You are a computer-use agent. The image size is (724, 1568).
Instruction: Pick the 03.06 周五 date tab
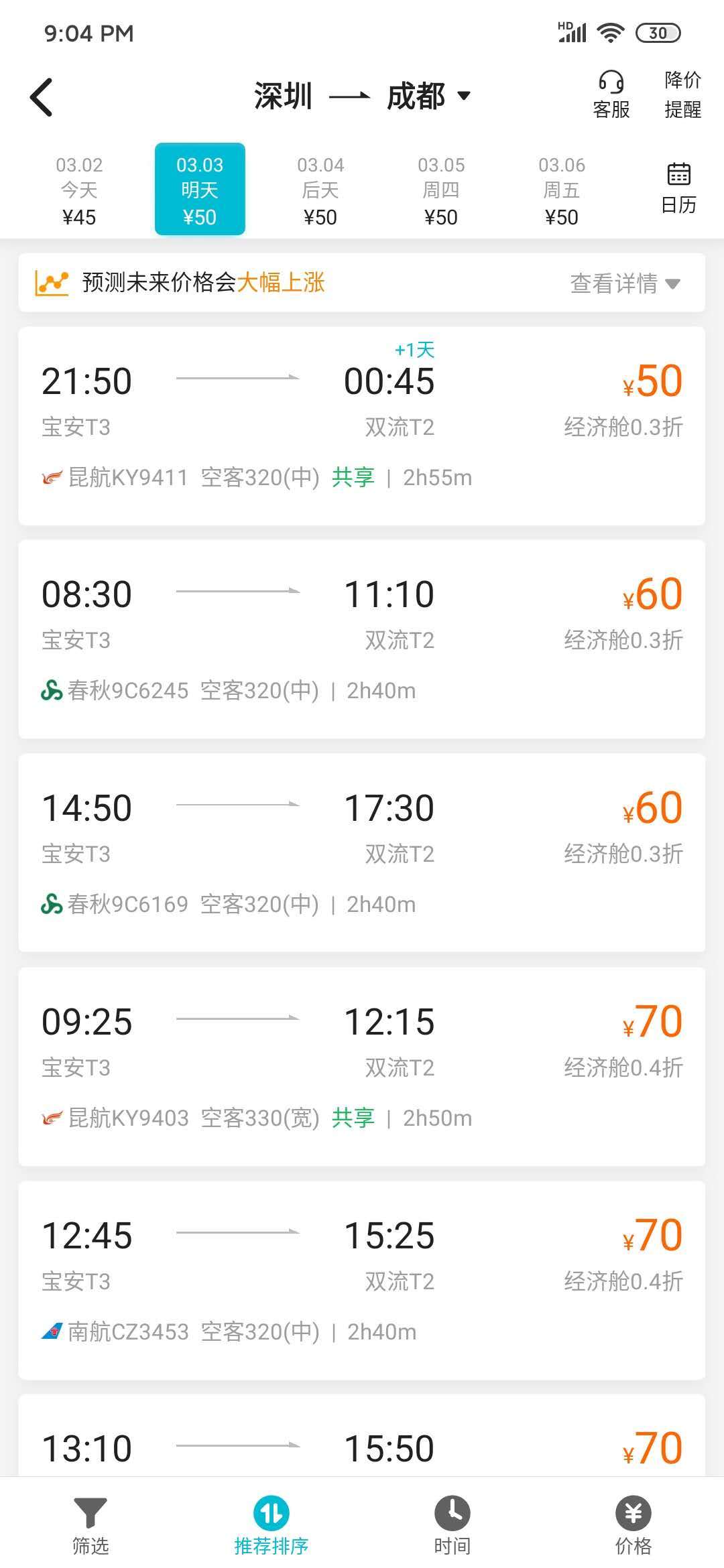tap(562, 190)
